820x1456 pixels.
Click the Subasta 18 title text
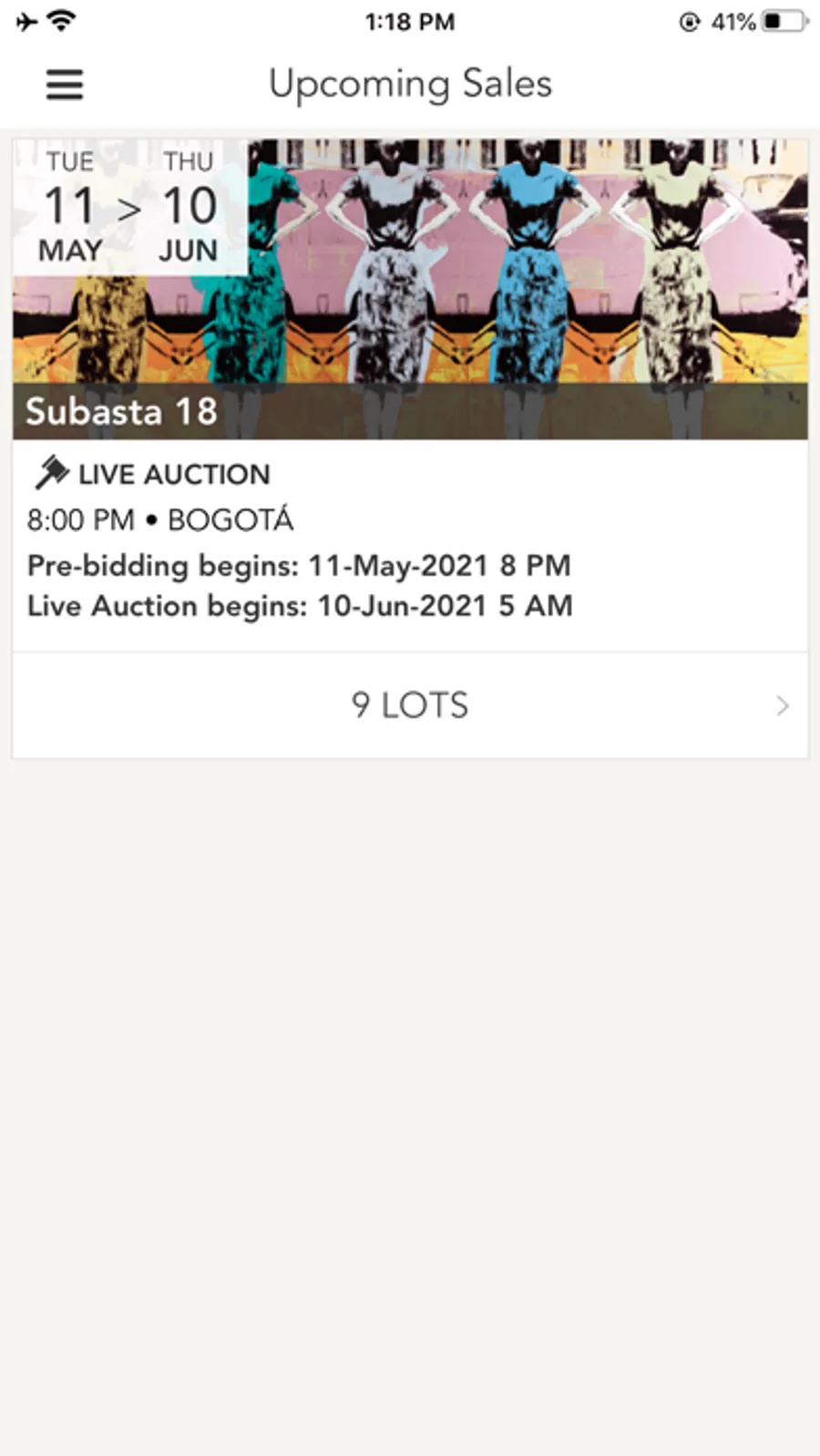click(121, 412)
